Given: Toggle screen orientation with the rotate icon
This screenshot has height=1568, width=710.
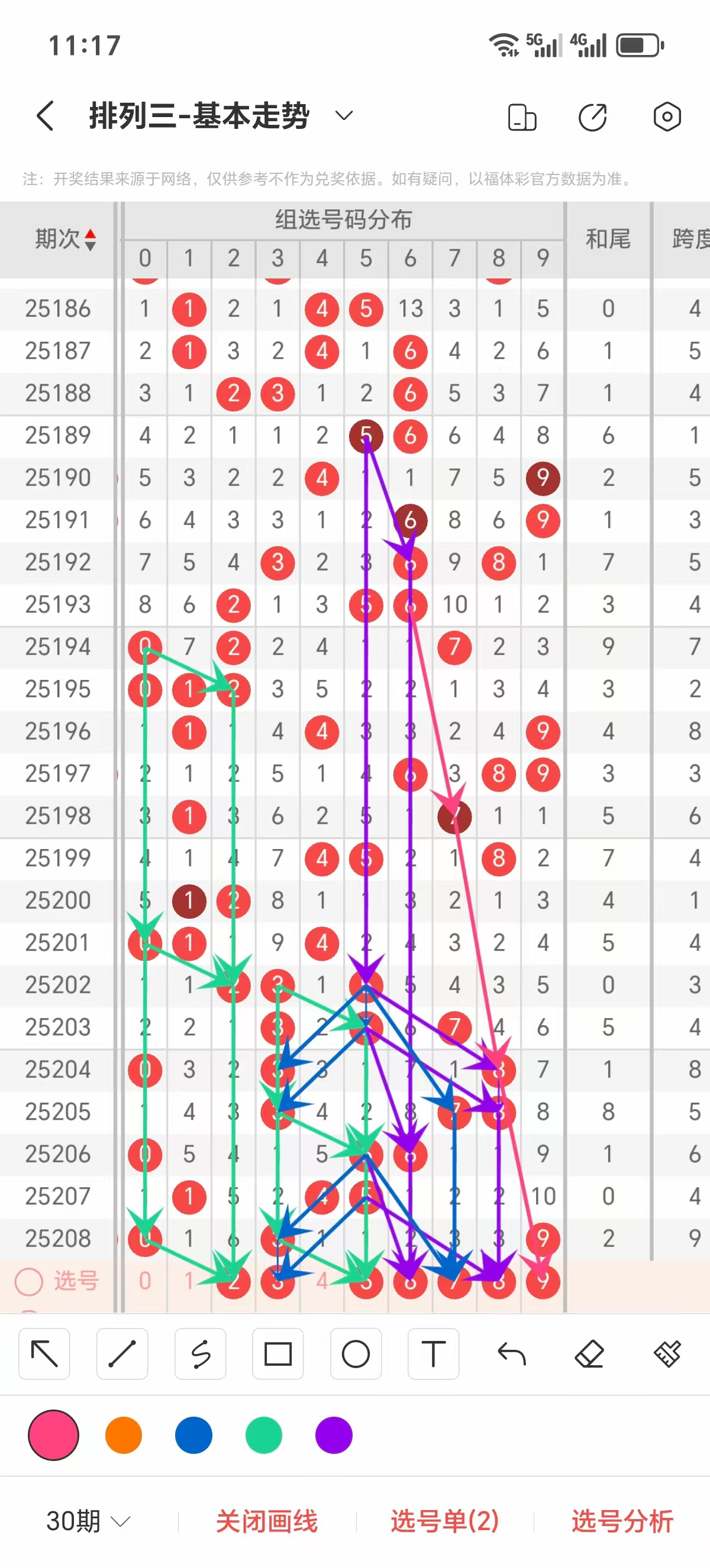Looking at the screenshot, I should point(522,117).
